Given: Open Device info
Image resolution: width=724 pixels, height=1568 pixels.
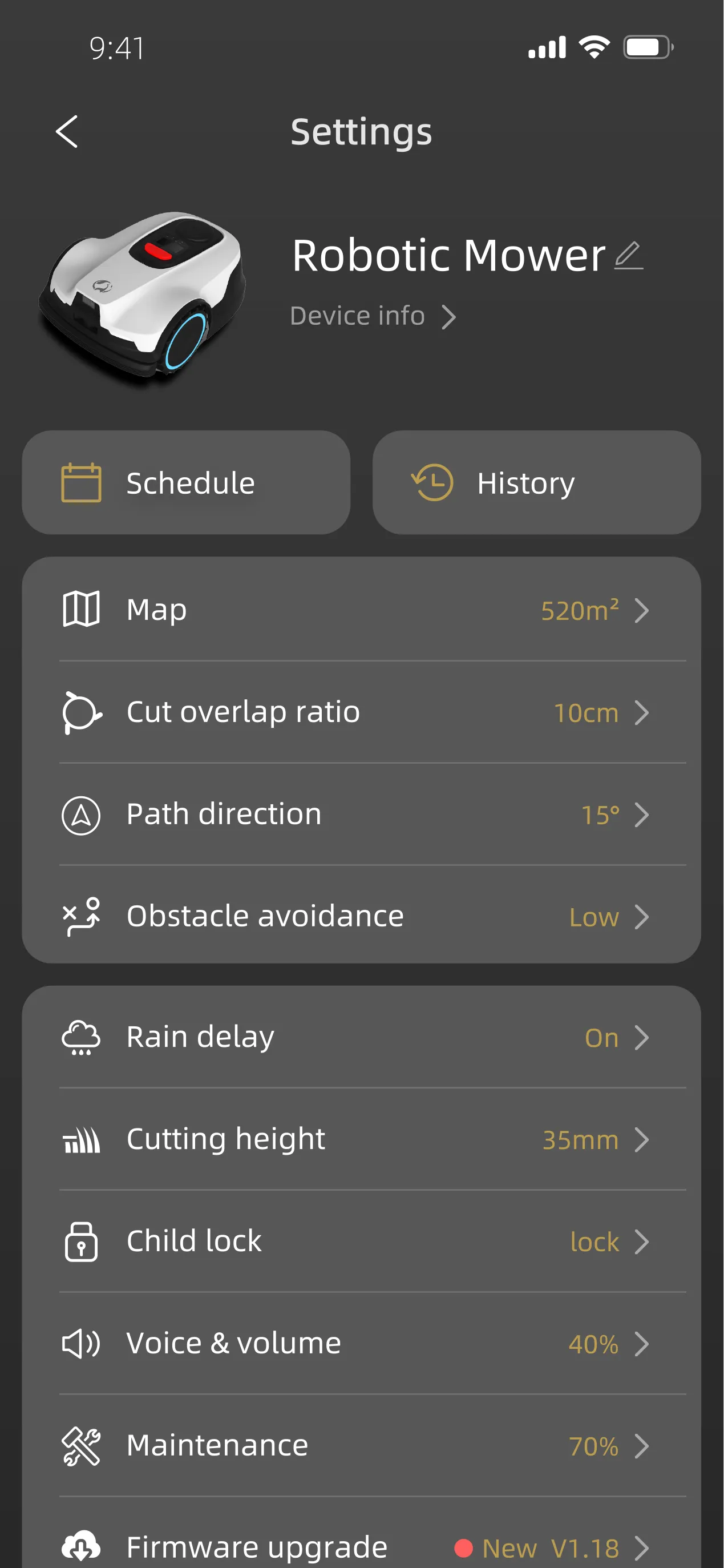Looking at the screenshot, I should pyautogui.click(x=373, y=317).
